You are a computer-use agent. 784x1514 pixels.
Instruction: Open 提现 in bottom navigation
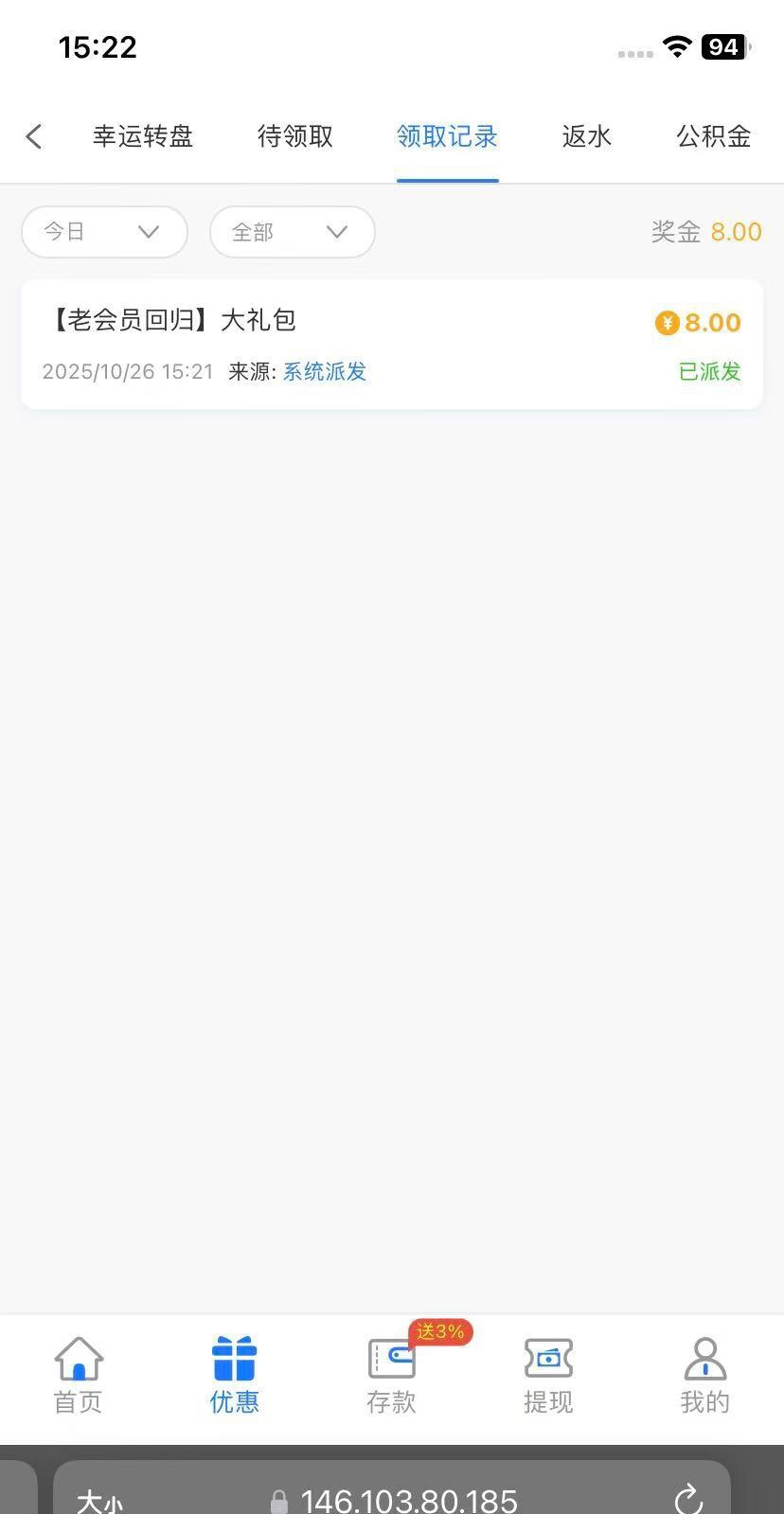pyautogui.click(x=548, y=1376)
